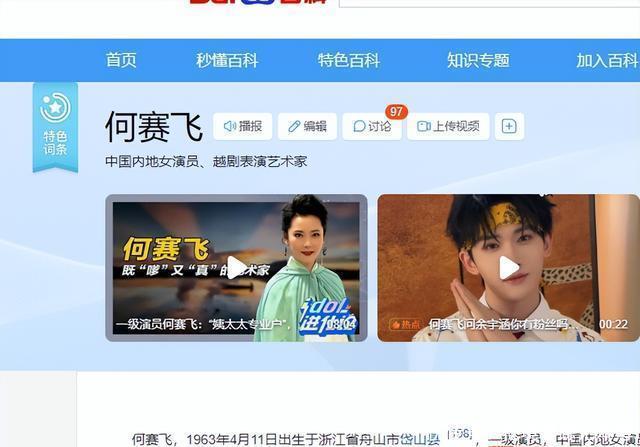Edit the entry via 编辑
640x447 pixels.
point(307,126)
